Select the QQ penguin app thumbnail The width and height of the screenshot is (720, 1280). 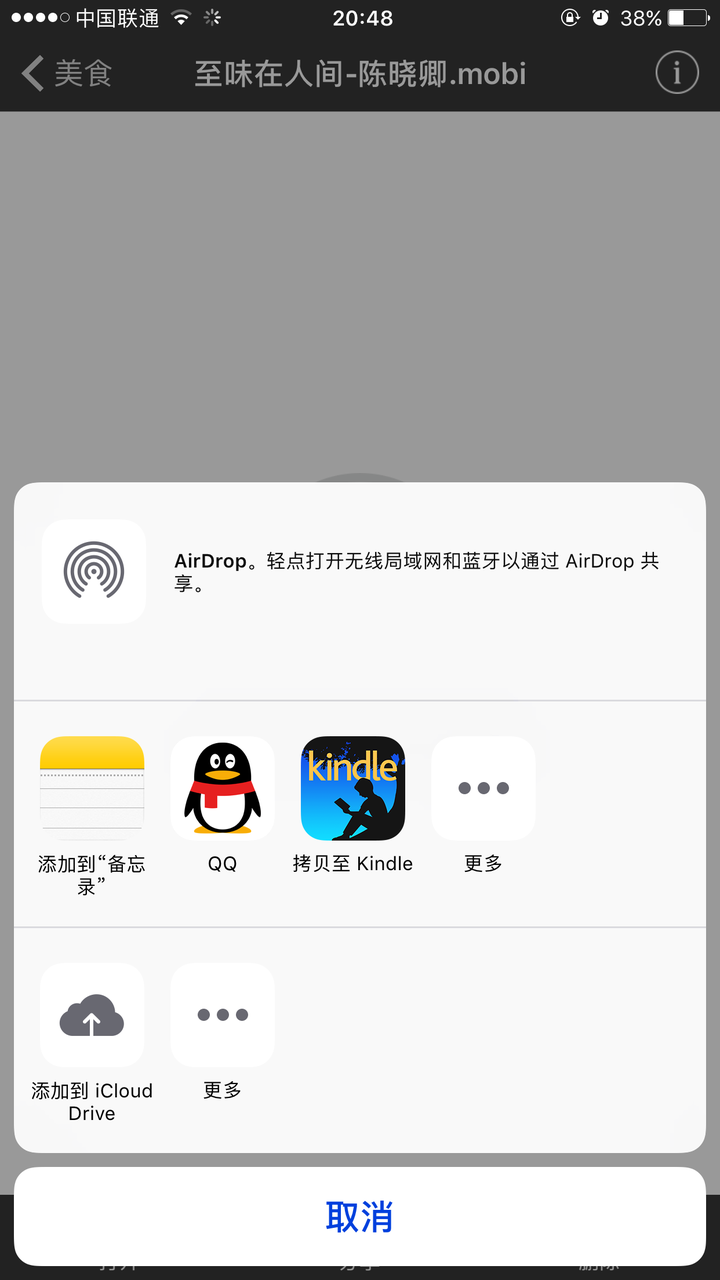221,788
